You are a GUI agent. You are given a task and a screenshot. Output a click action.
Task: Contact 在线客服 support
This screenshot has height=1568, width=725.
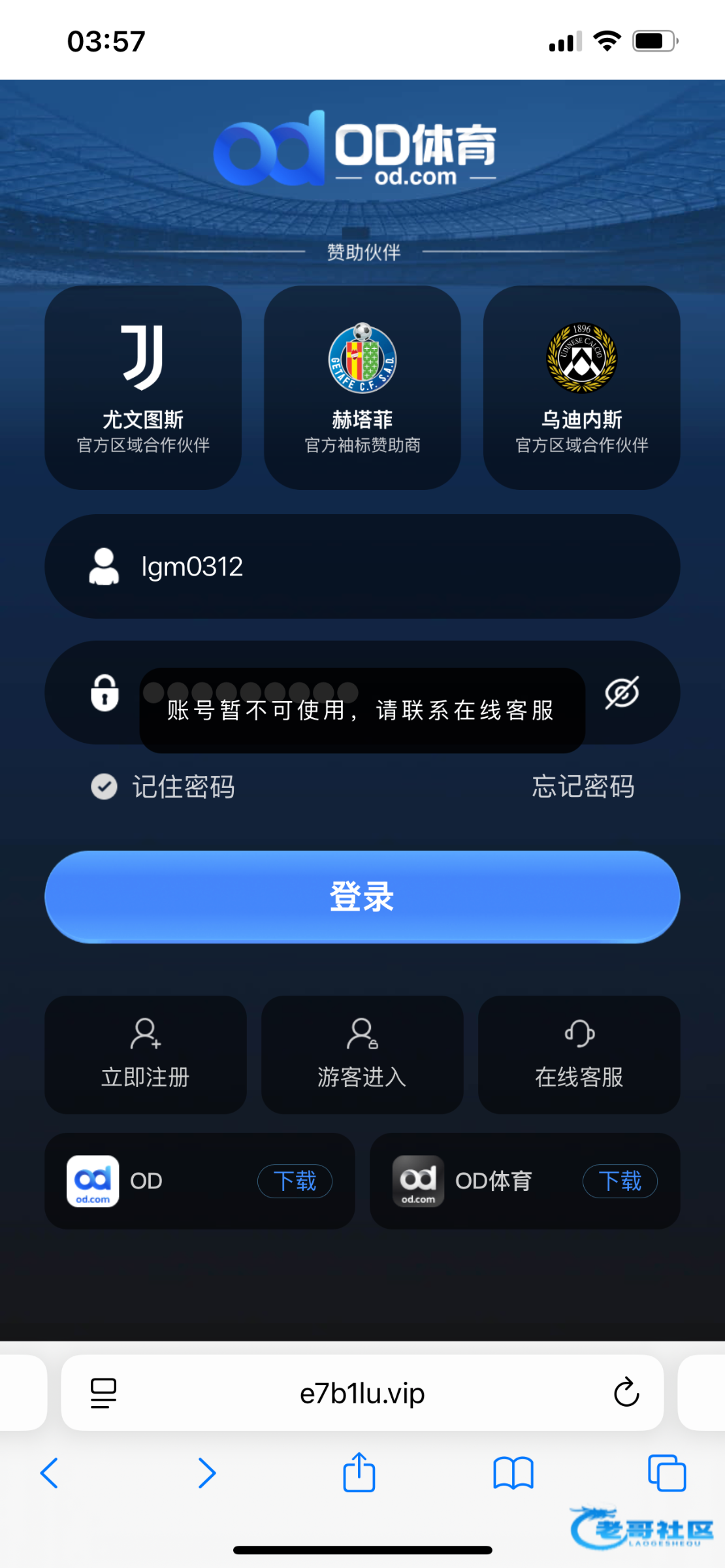(579, 1054)
